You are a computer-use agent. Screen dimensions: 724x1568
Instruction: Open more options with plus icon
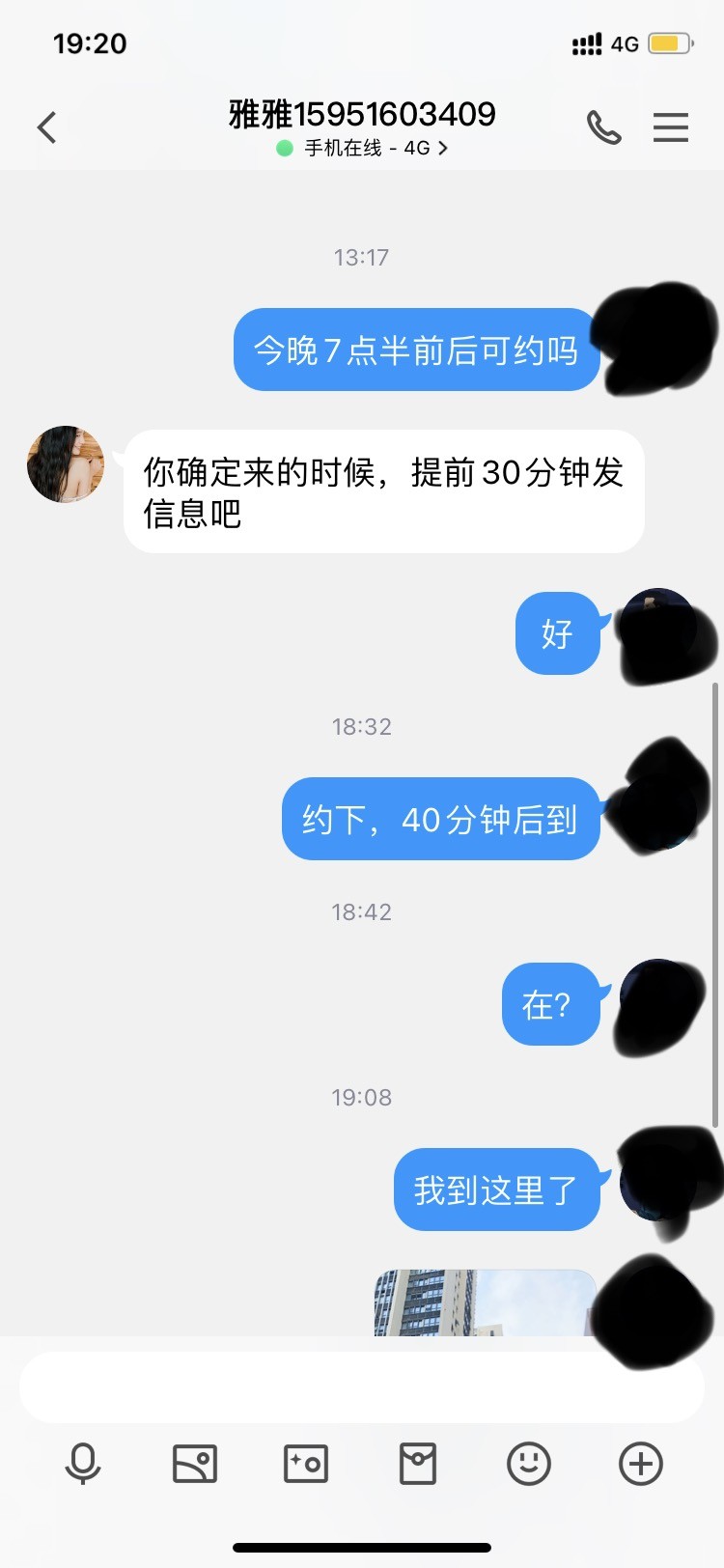coord(641,1464)
